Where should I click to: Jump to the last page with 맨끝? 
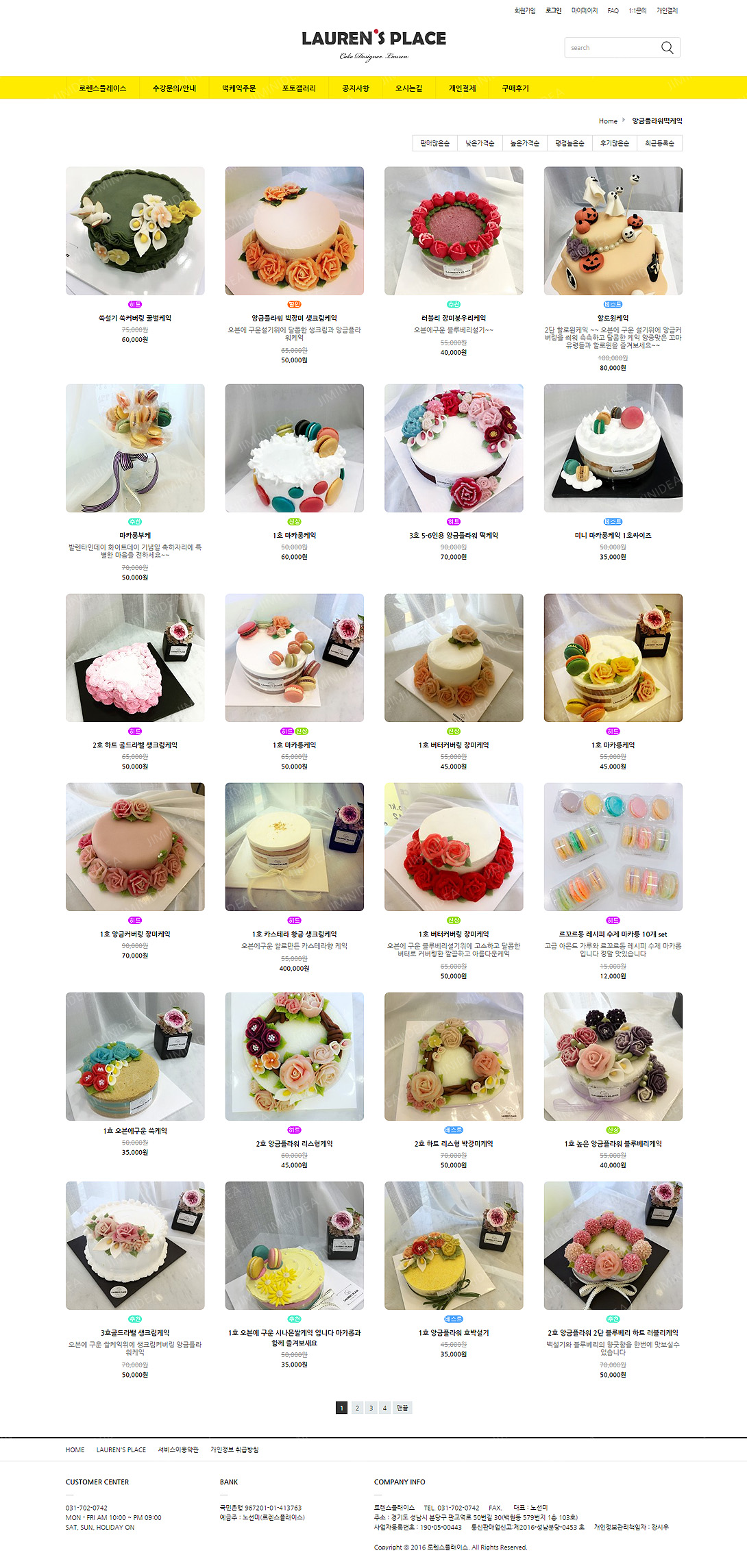[x=402, y=1408]
